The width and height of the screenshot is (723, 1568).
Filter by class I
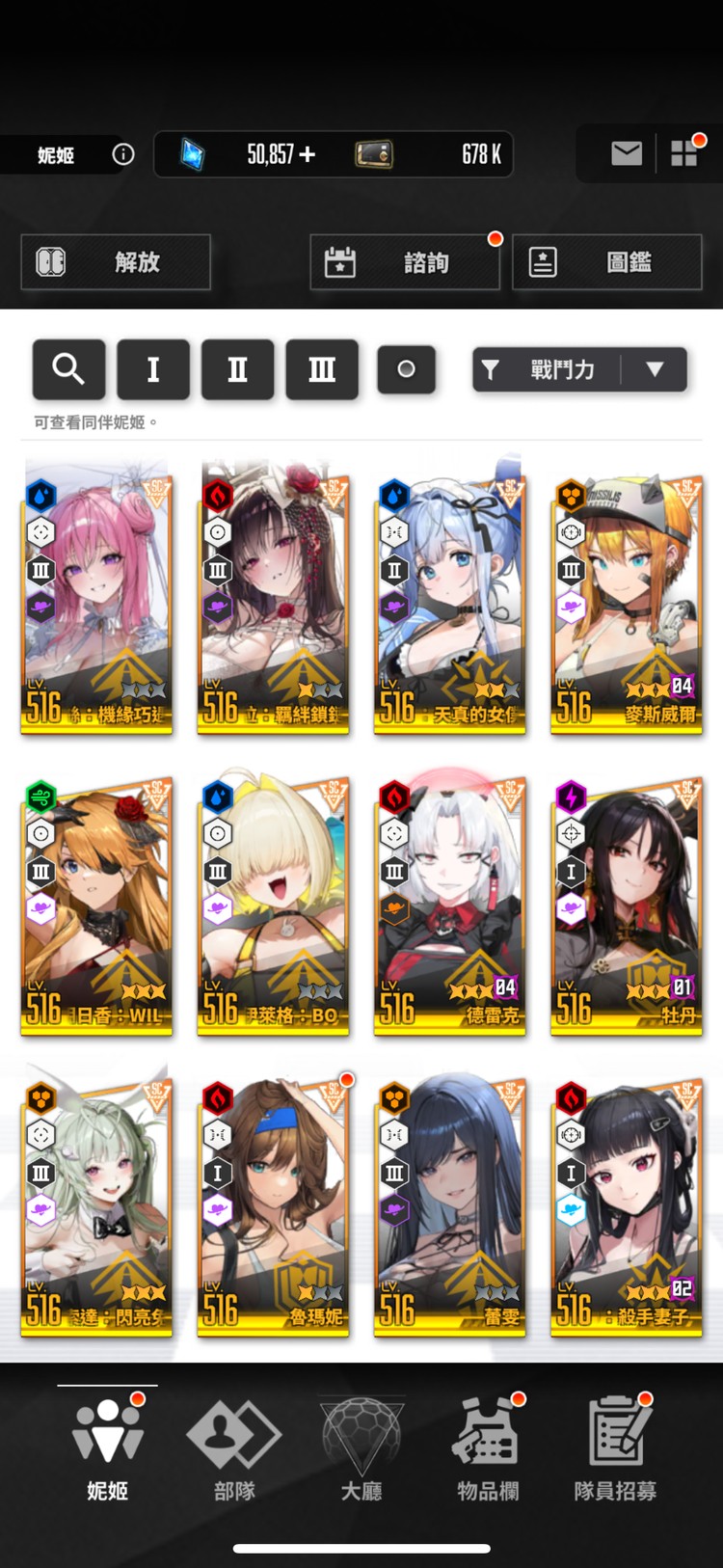click(x=152, y=369)
